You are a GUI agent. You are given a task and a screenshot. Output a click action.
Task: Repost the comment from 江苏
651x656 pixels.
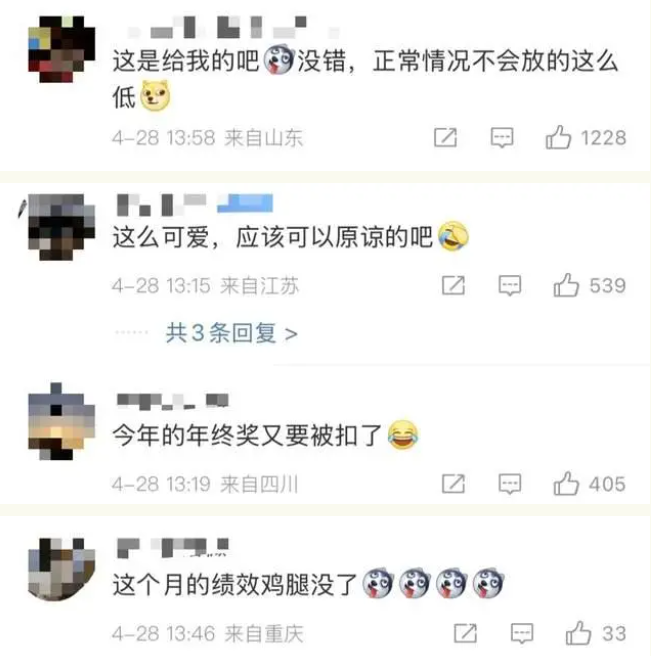tap(454, 286)
